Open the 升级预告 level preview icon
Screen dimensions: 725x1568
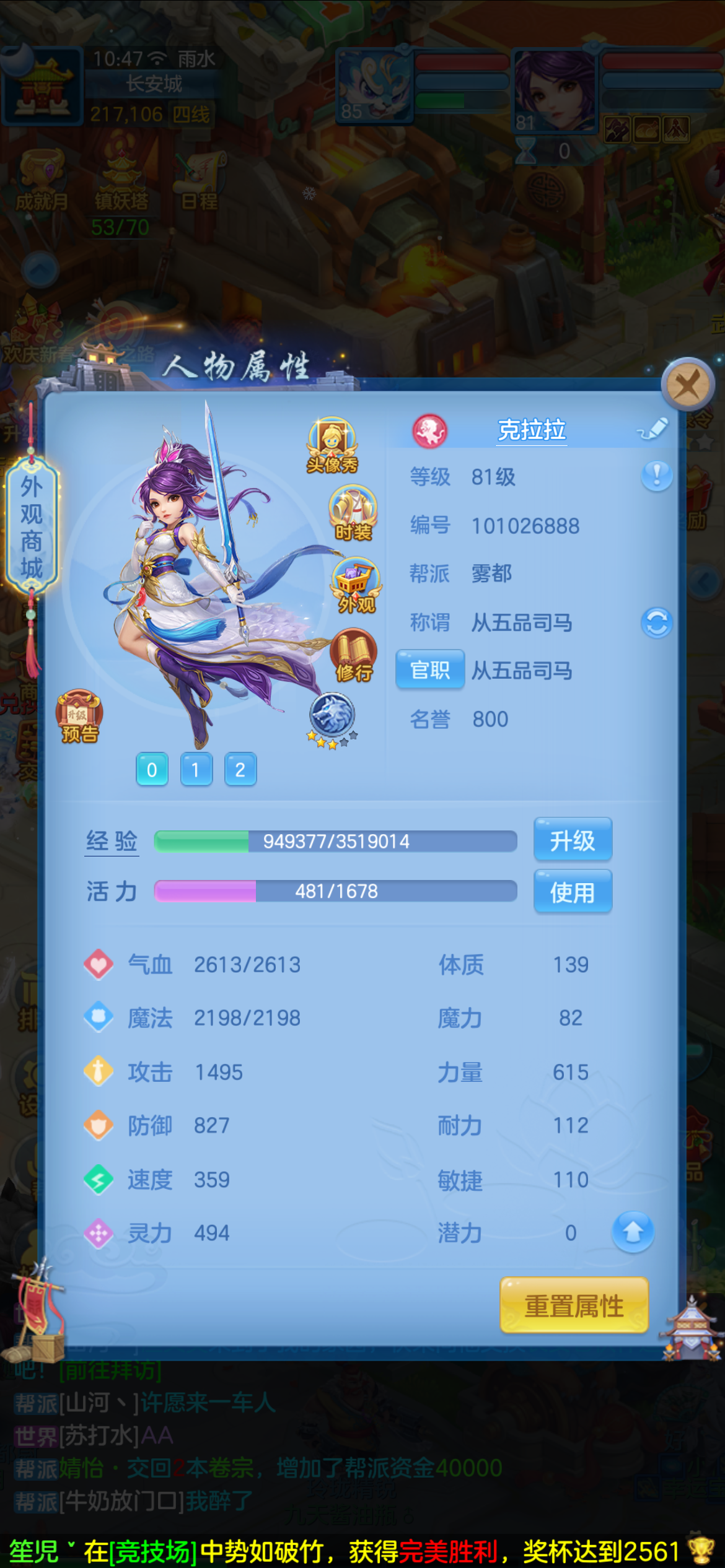pos(79,716)
